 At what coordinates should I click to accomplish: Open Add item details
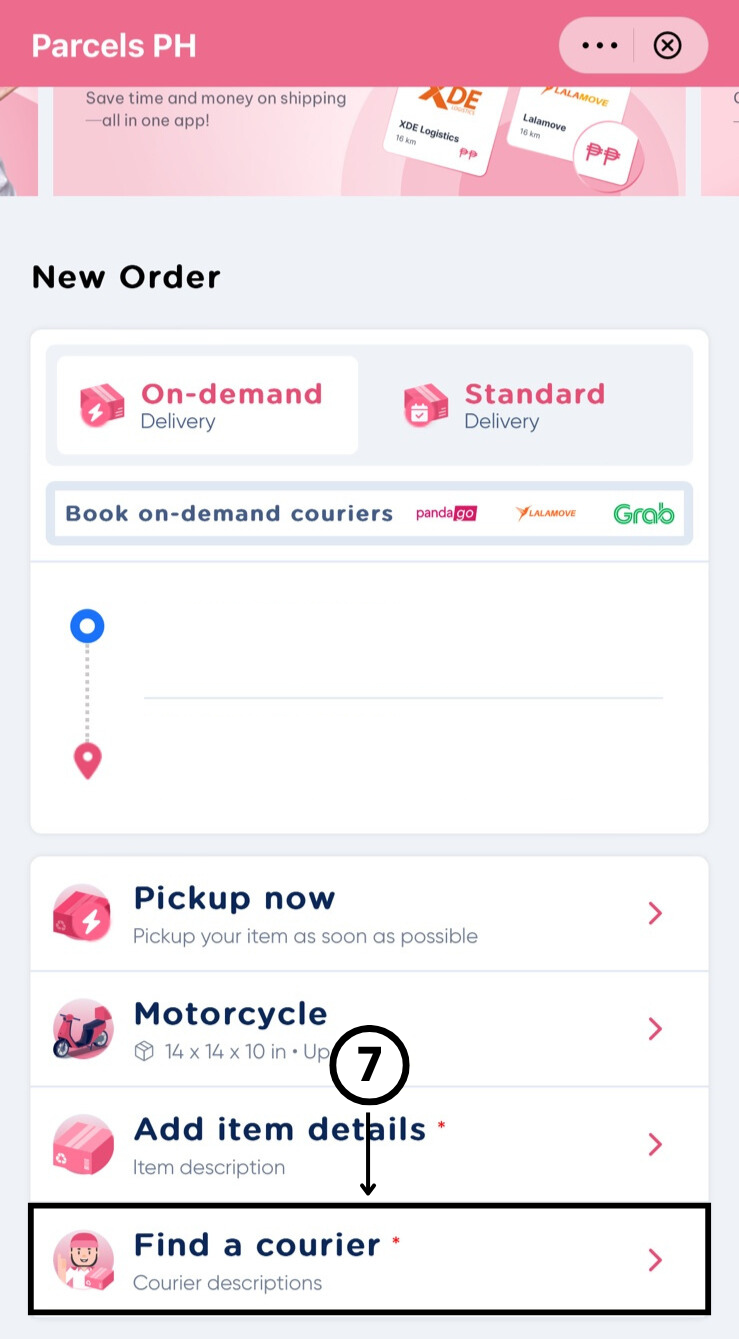[x=368, y=1144]
